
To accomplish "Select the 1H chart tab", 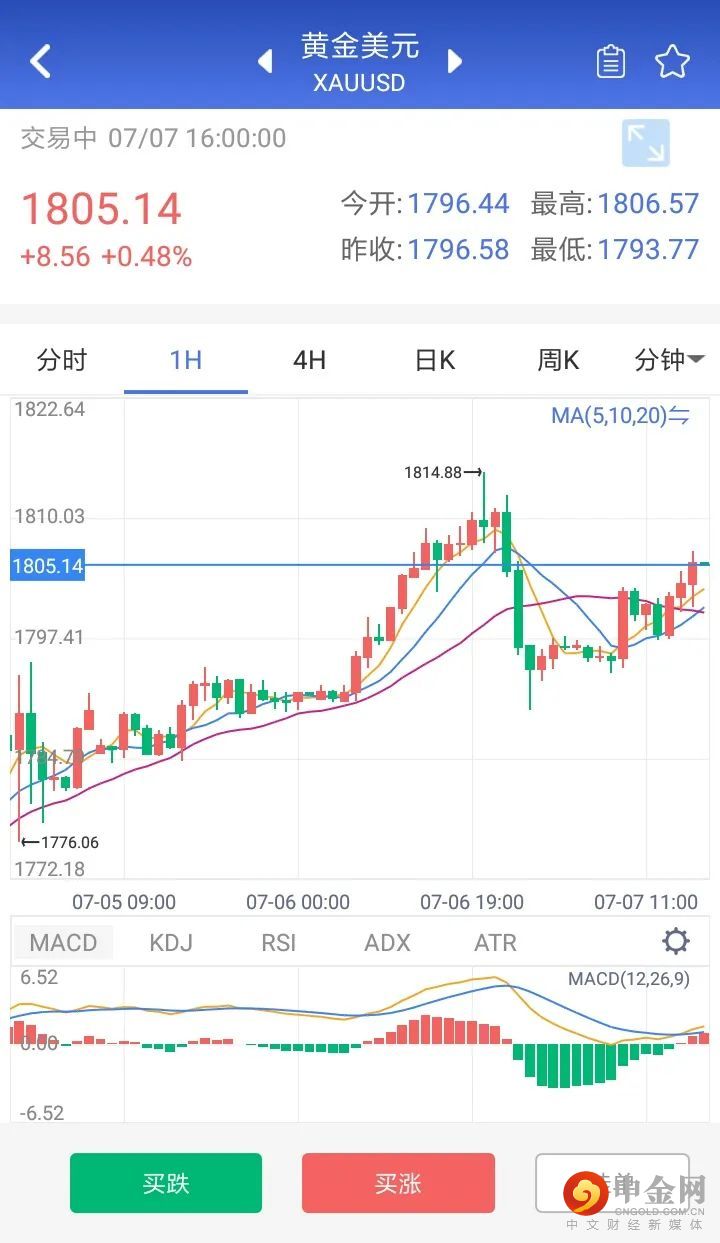I will pyautogui.click(x=186, y=360).
